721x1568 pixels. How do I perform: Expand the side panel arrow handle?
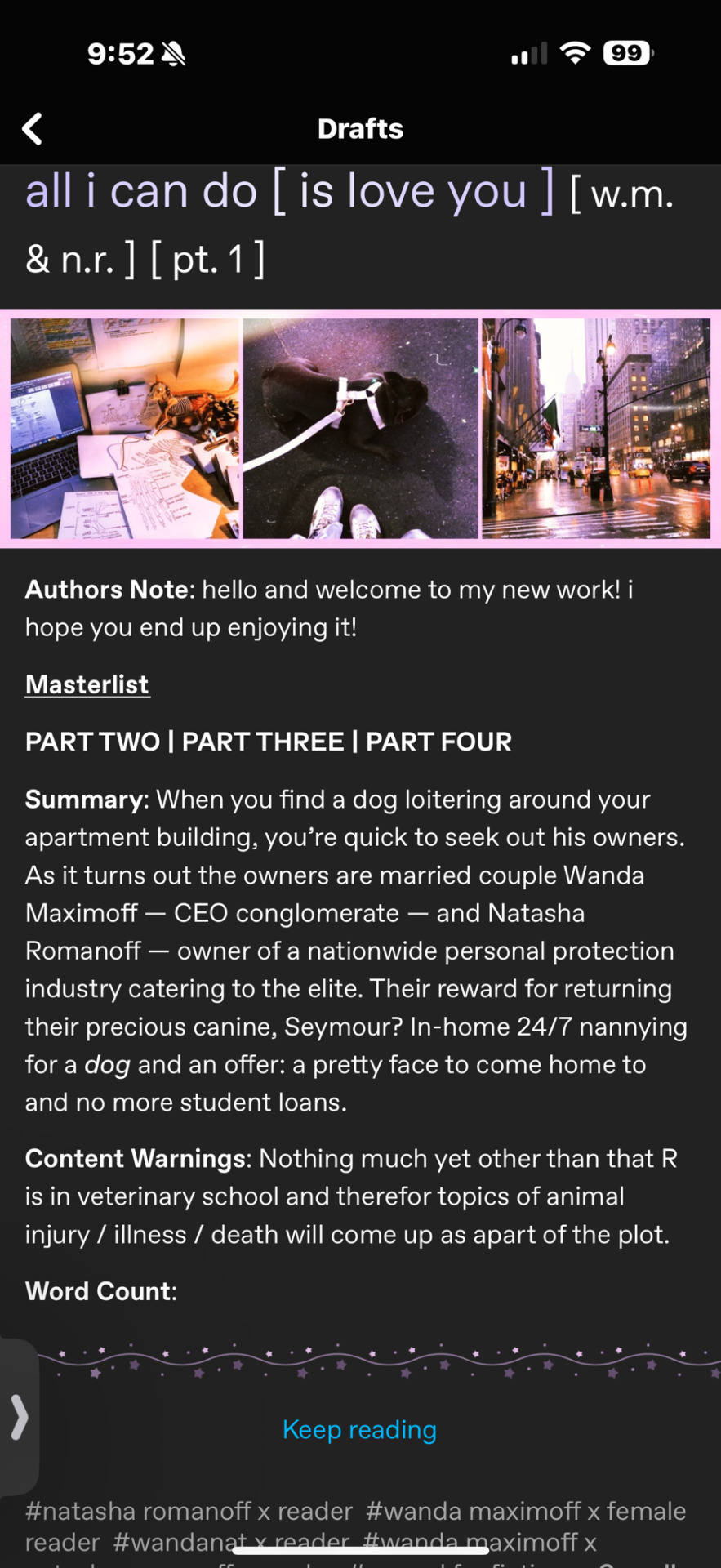point(19,1416)
